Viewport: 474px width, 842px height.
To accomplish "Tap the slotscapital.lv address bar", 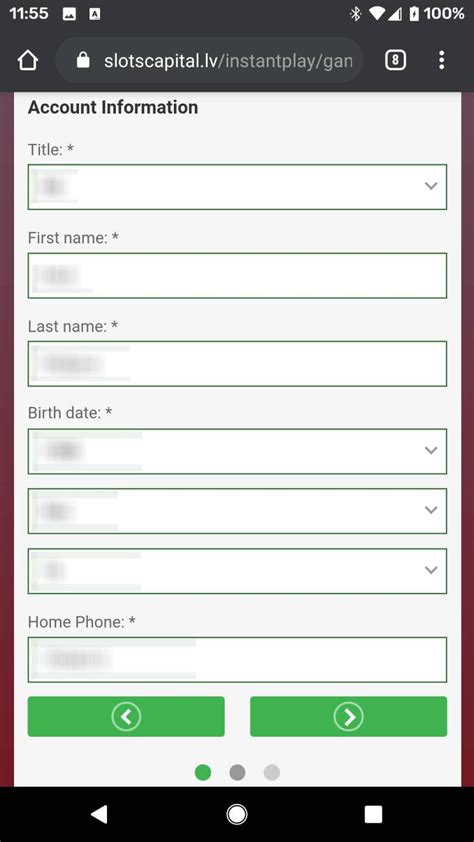I will (210, 60).
